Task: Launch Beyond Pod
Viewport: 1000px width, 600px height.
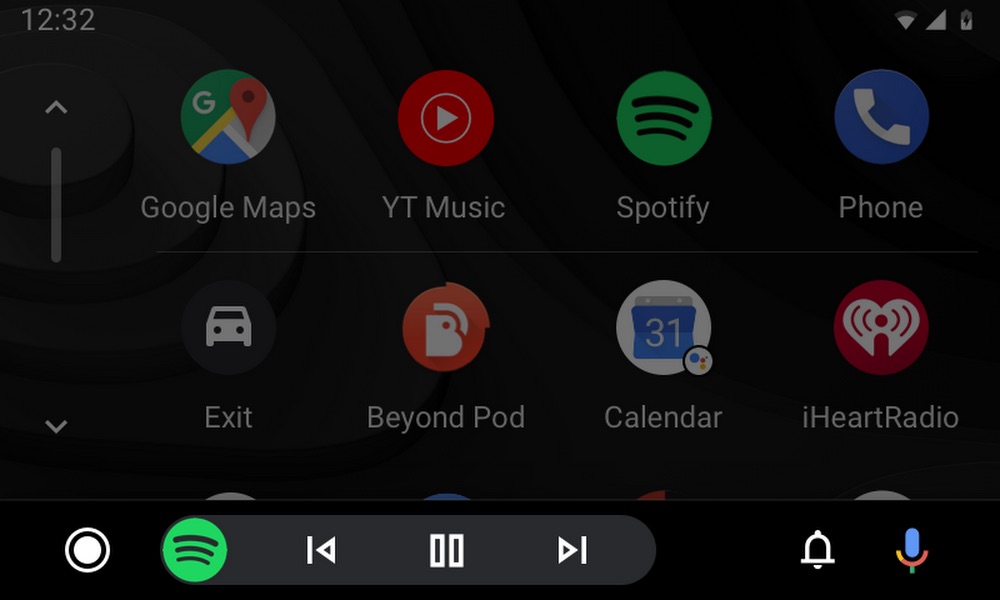Action: pos(445,328)
